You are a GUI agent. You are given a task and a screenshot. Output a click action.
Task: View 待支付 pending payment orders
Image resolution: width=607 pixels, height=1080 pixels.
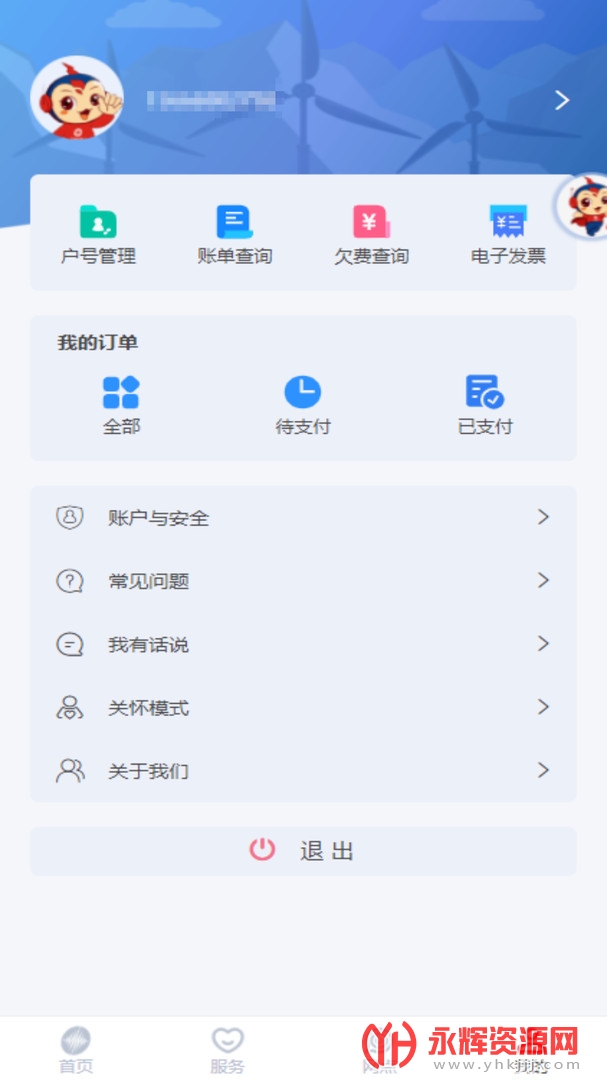303,405
